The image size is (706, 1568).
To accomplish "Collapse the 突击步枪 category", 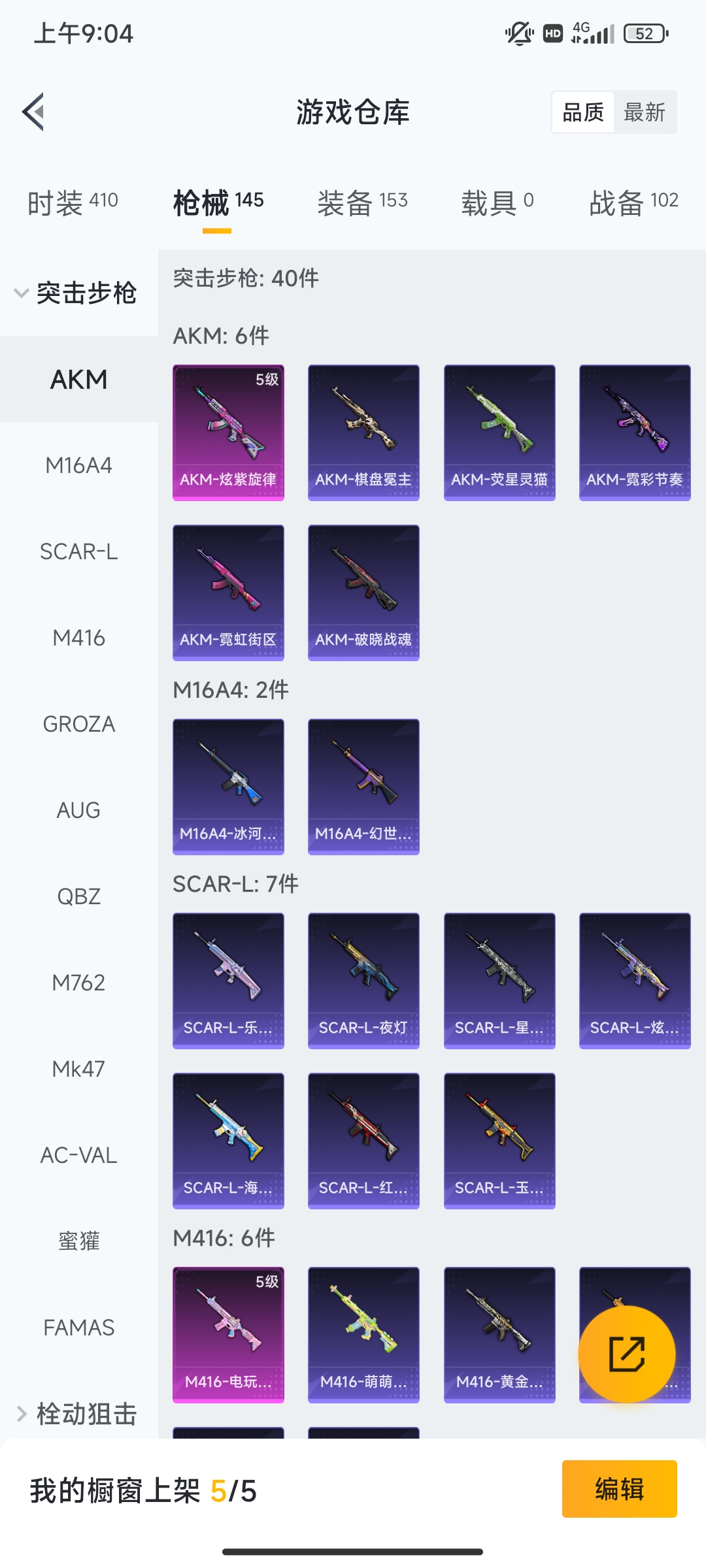I will pyautogui.click(x=75, y=292).
